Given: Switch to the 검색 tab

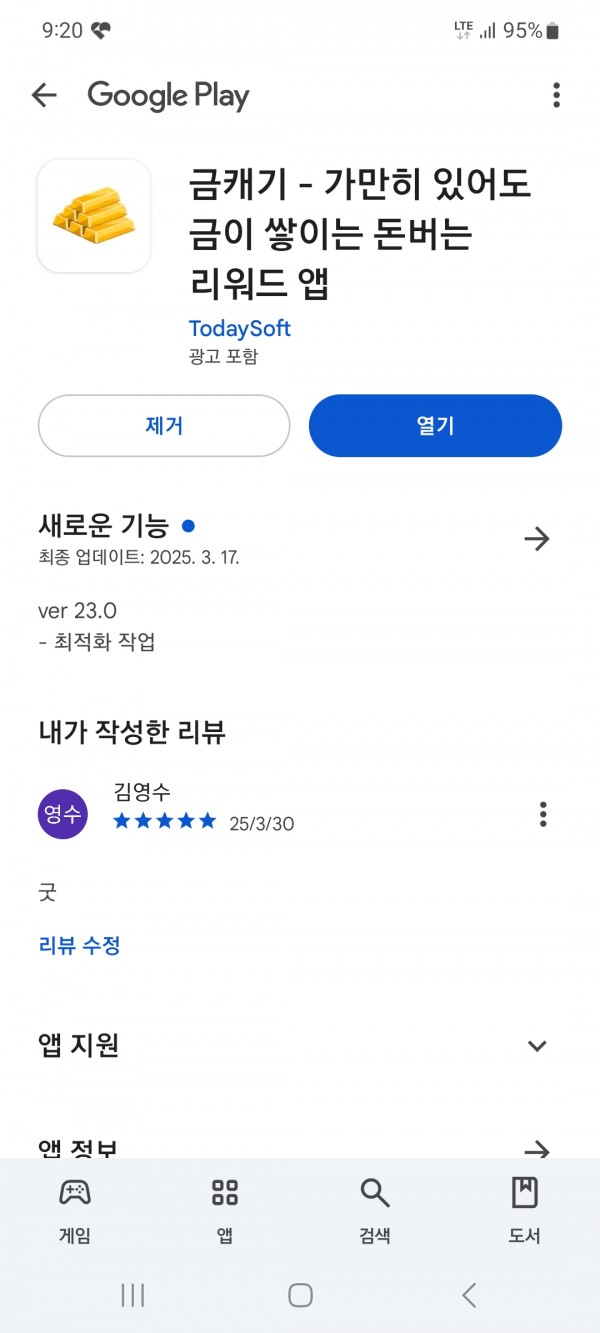Looking at the screenshot, I should click(375, 1210).
